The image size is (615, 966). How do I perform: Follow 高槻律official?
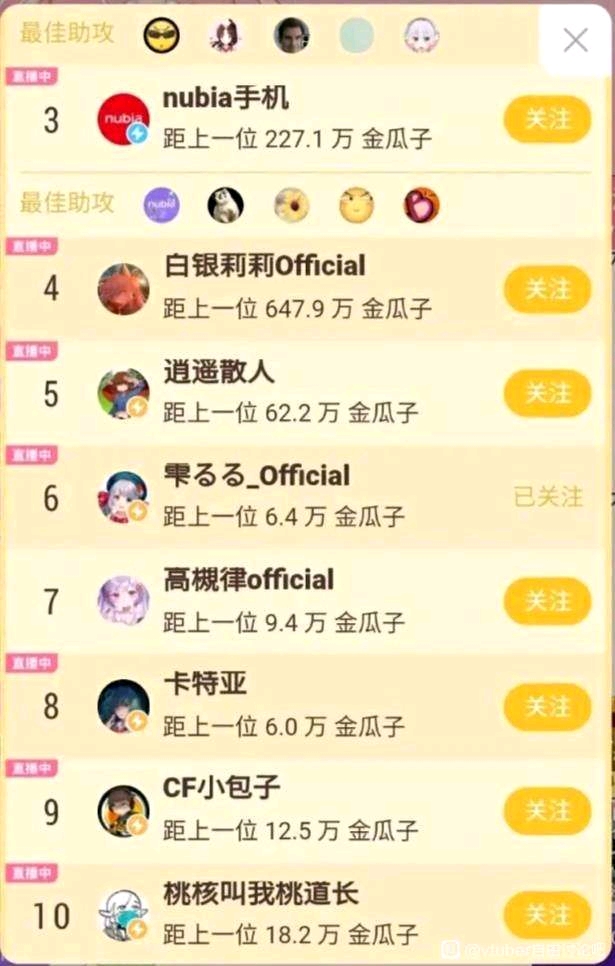547,601
